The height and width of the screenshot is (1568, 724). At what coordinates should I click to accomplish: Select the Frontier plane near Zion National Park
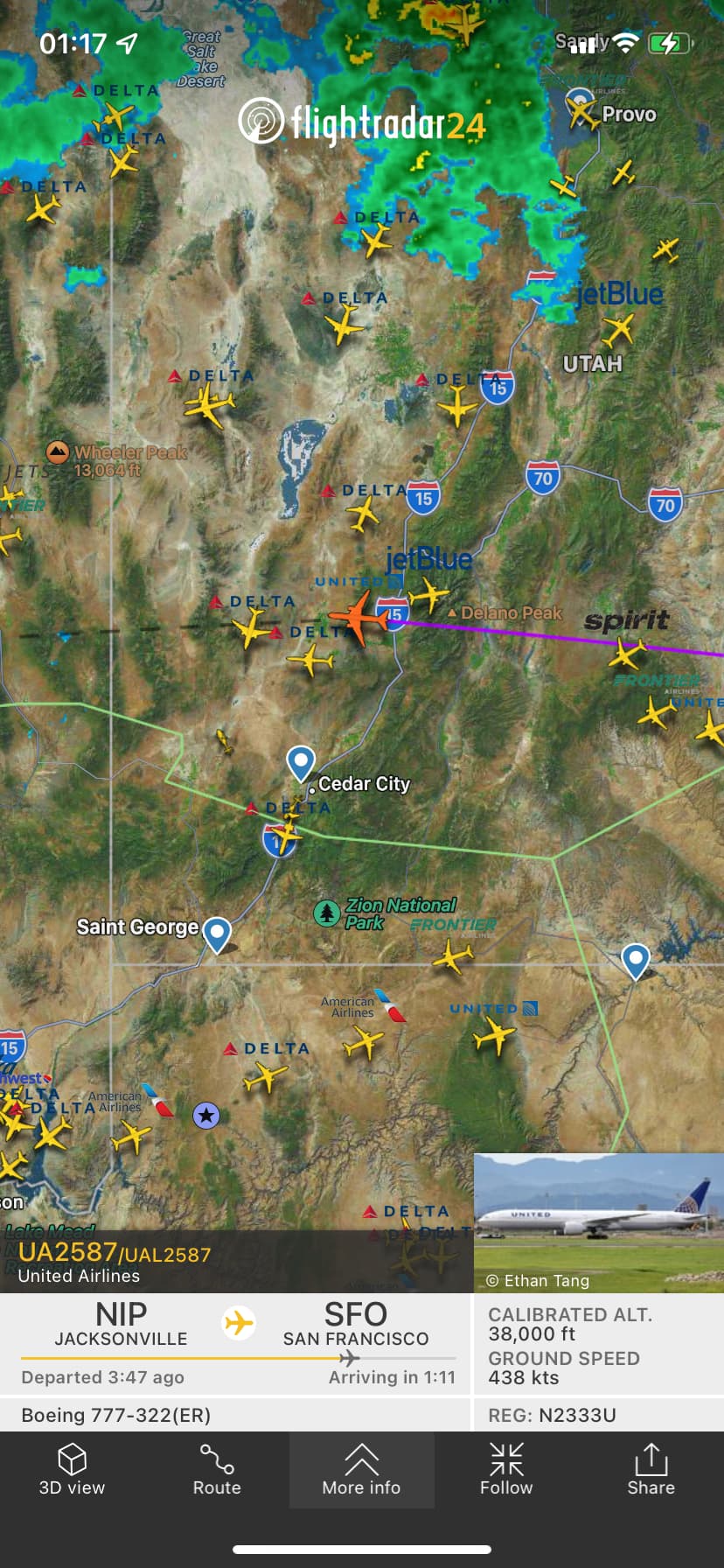tap(453, 956)
